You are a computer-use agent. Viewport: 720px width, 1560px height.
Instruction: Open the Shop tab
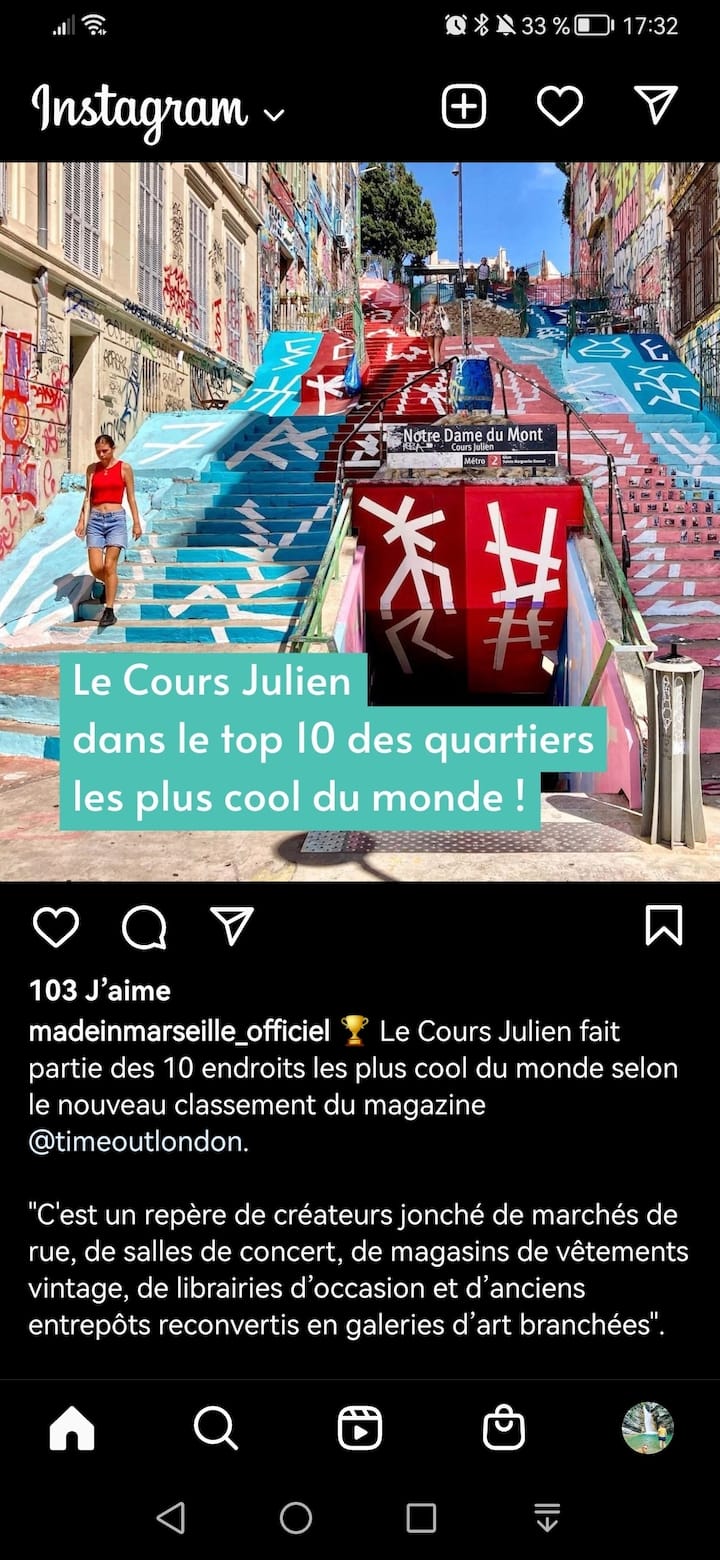(504, 1428)
